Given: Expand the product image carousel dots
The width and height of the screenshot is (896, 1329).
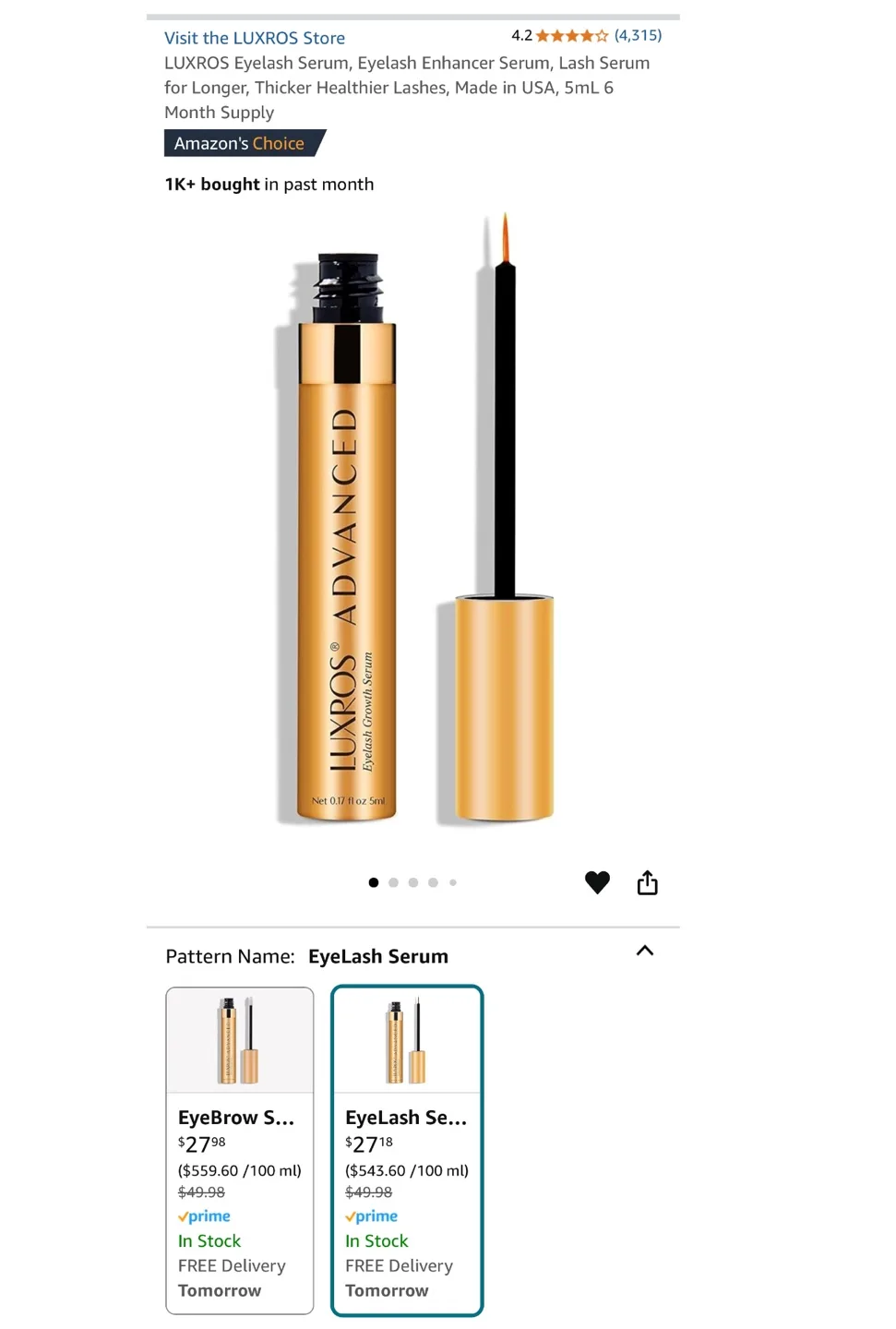Looking at the screenshot, I should [412, 882].
